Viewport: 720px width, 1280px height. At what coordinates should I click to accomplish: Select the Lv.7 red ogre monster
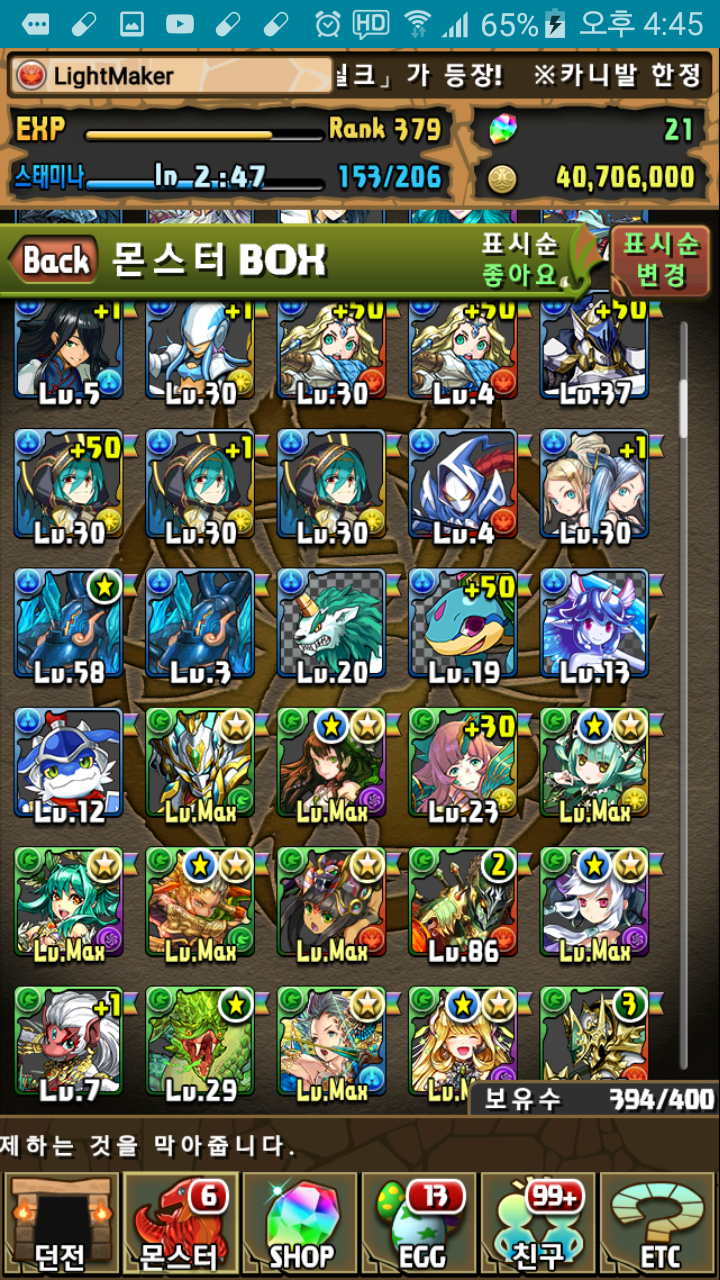tap(68, 1040)
